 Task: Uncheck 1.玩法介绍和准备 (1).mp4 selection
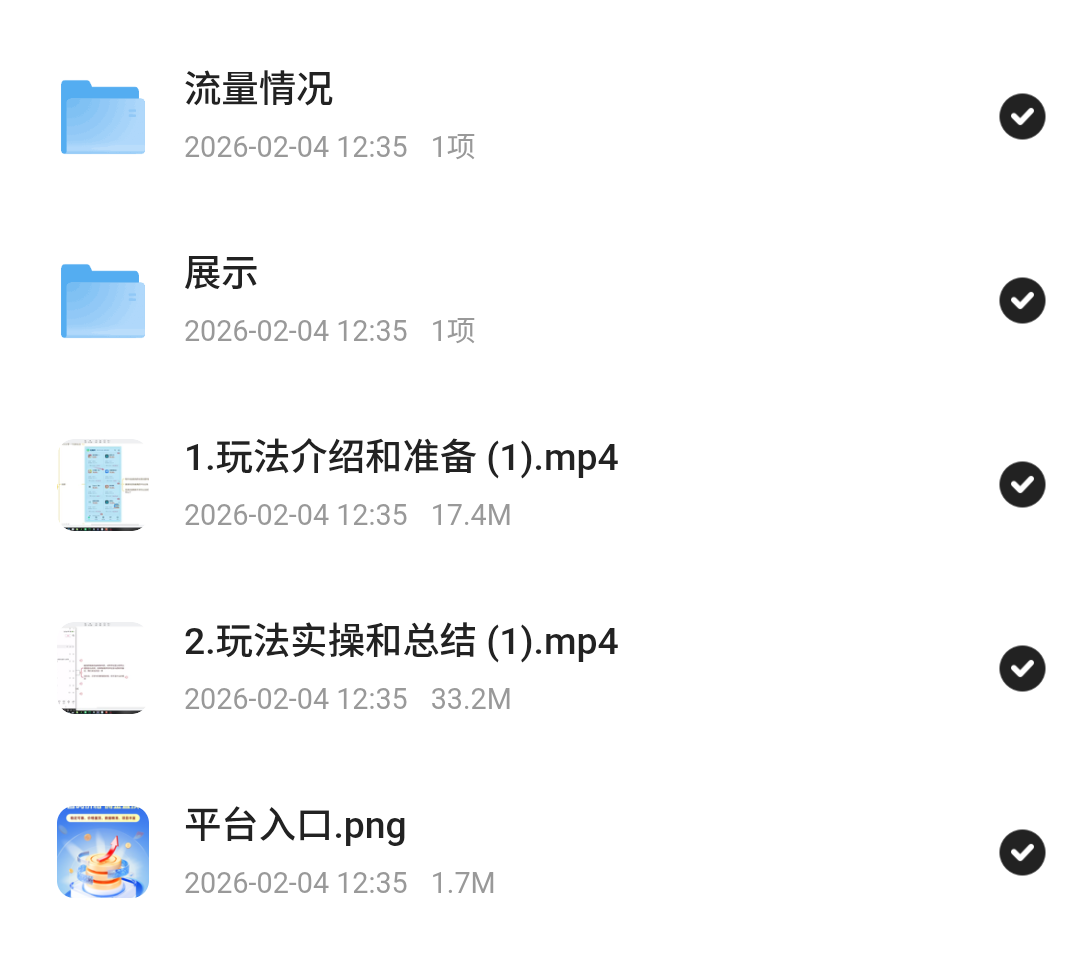[x=1022, y=485]
